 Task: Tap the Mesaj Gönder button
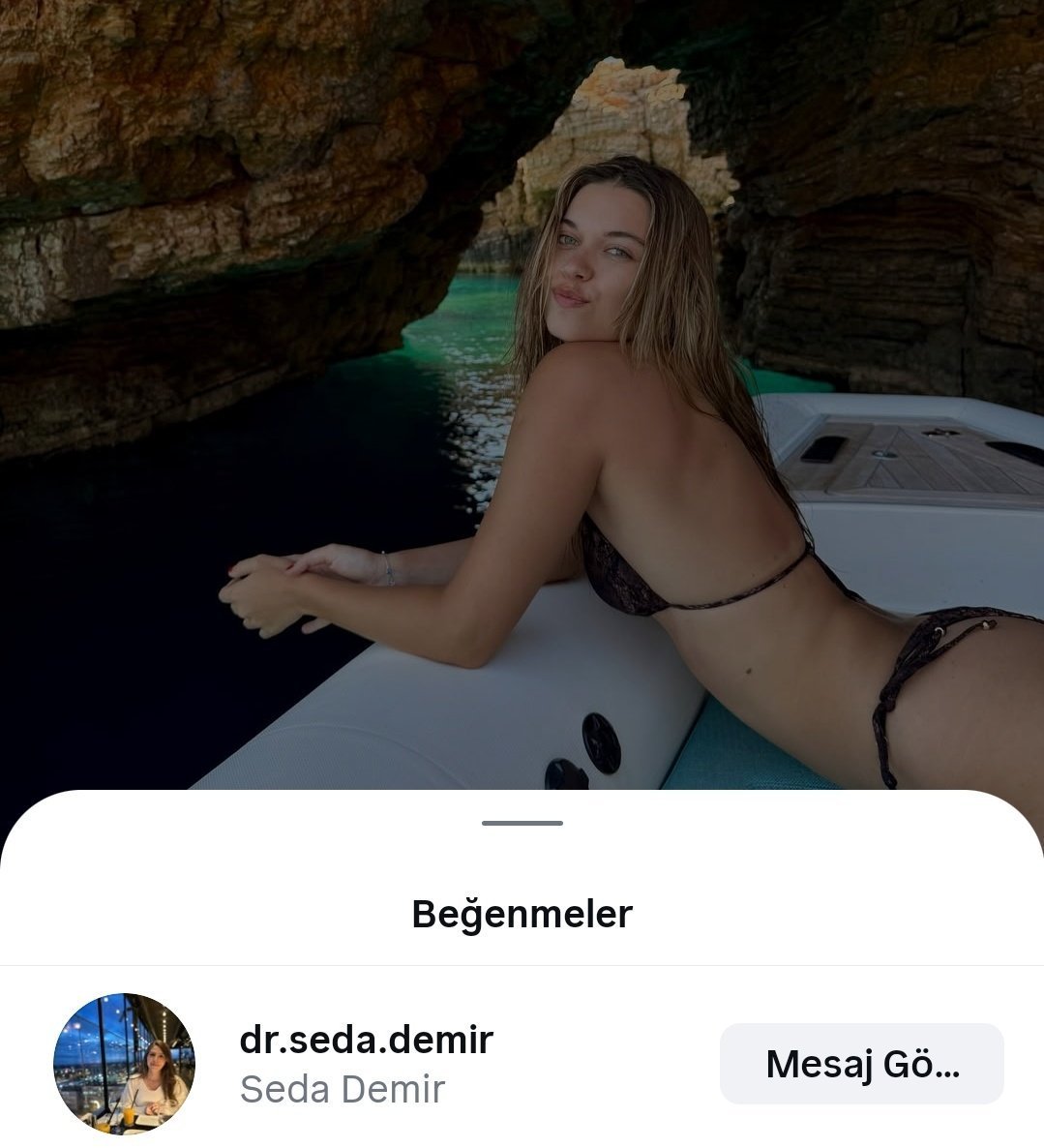(861, 1063)
